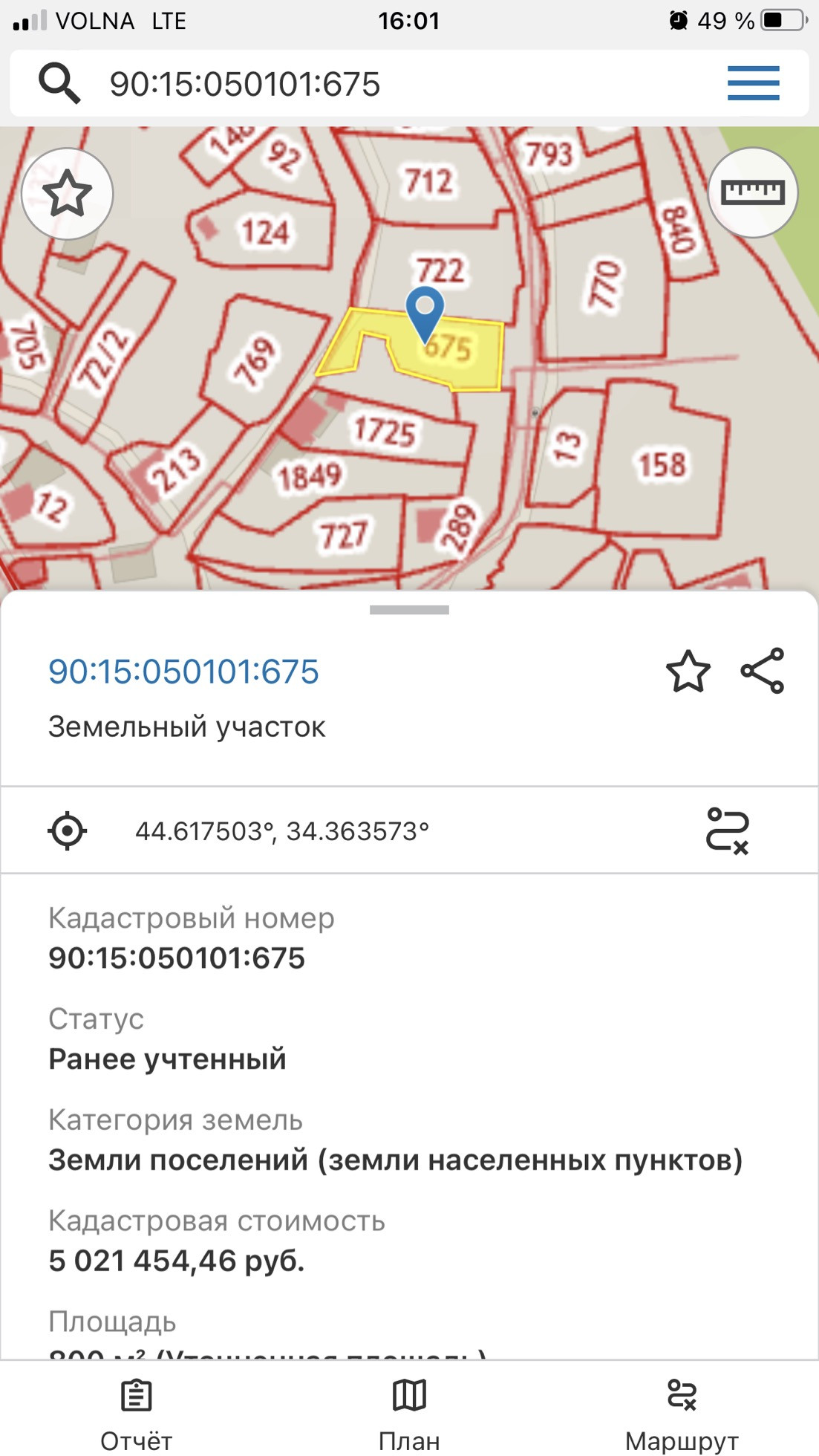
Task: Tap the route icon beside coordinates
Action: click(727, 831)
